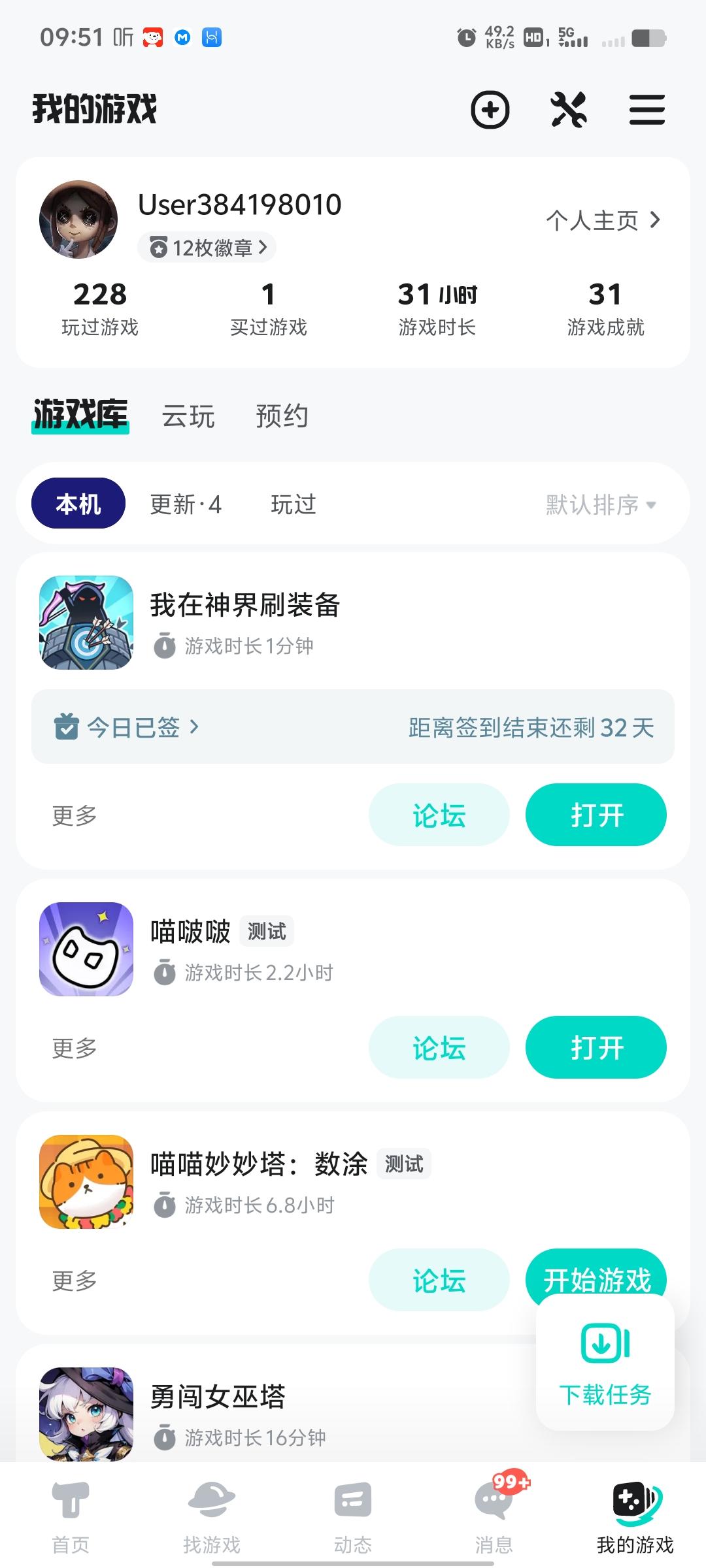The height and width of the screenshot is (1568, 706).
Task: Open the hamburger menu
Action: (x=647, y=109)
